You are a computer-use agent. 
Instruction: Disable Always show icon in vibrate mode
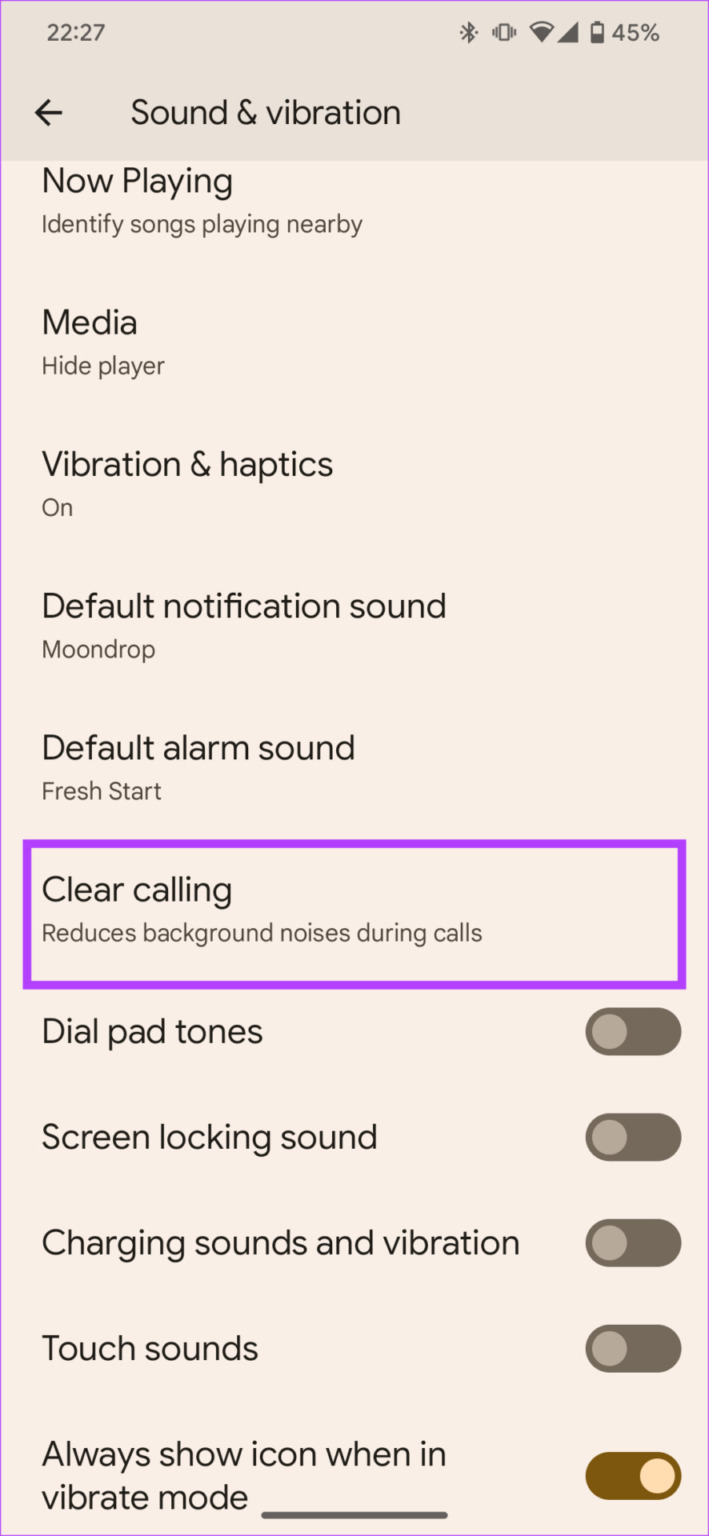pos(632,1476)
